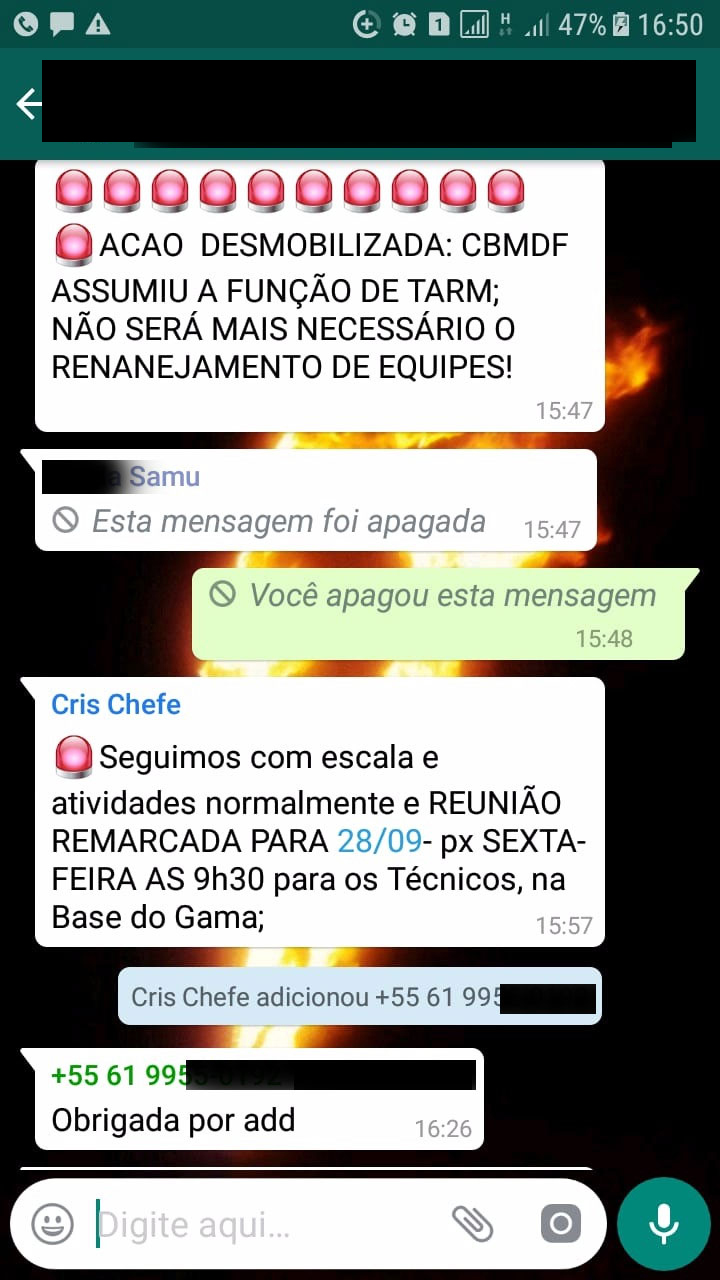The width and height of the screenshot is (720, 1280).
Task: Go back using the header arrow
Action: point(28,104)
